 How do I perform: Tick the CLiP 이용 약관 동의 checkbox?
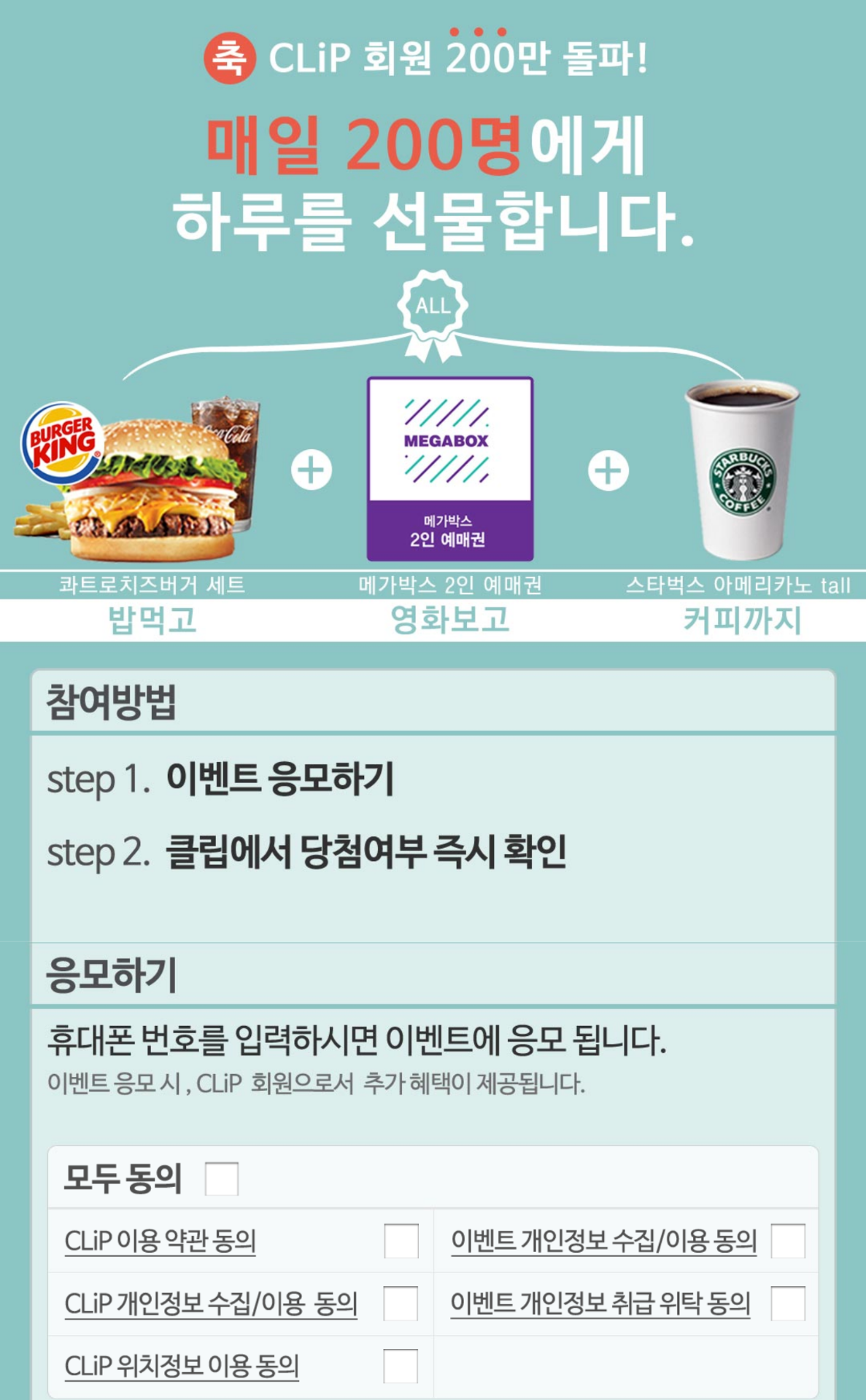click(x=401, y=1241)
